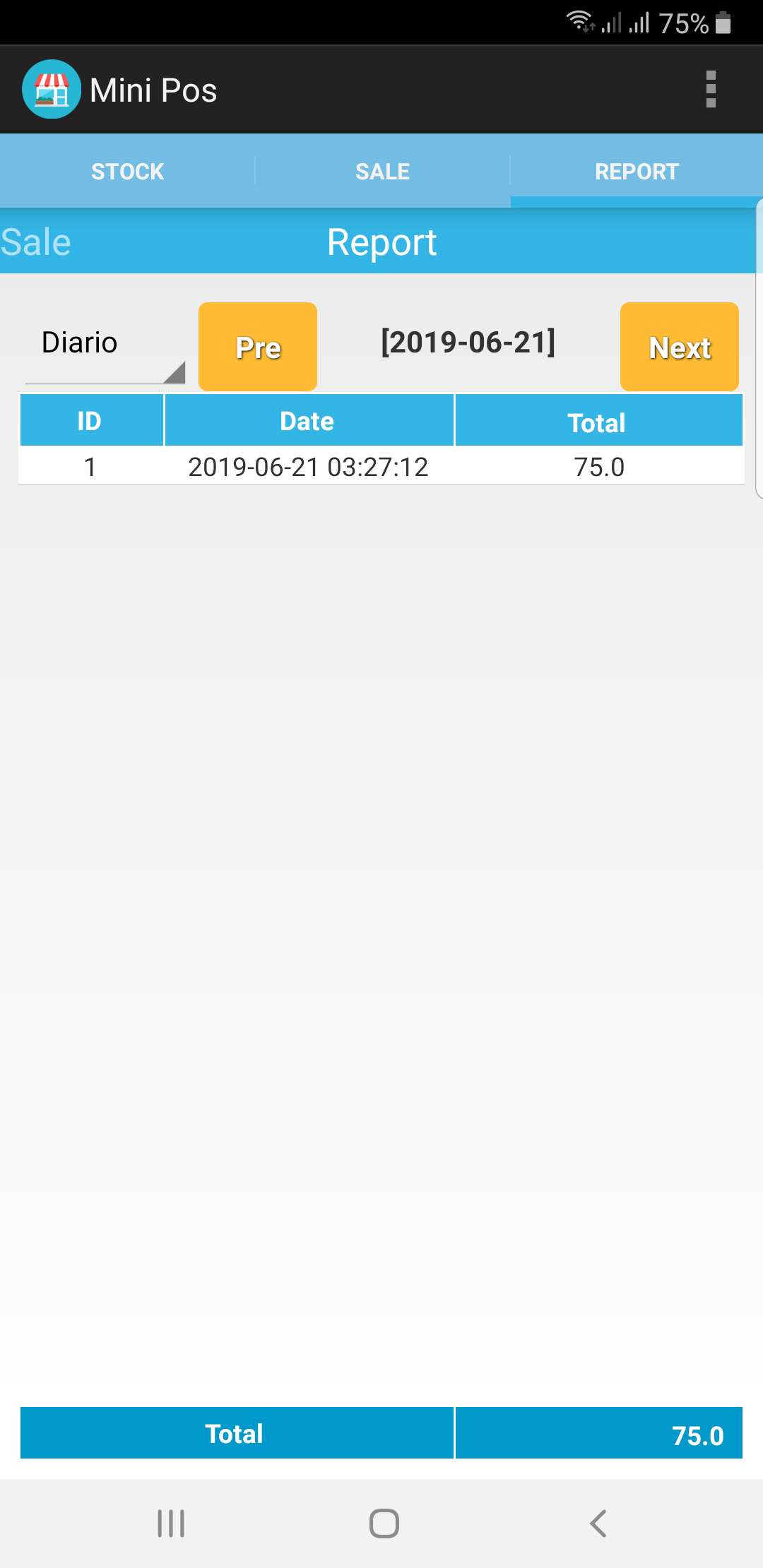Open the overflow menu
Image resolution: width=763 pixels, height=1568 pixels.
point(711,90)
